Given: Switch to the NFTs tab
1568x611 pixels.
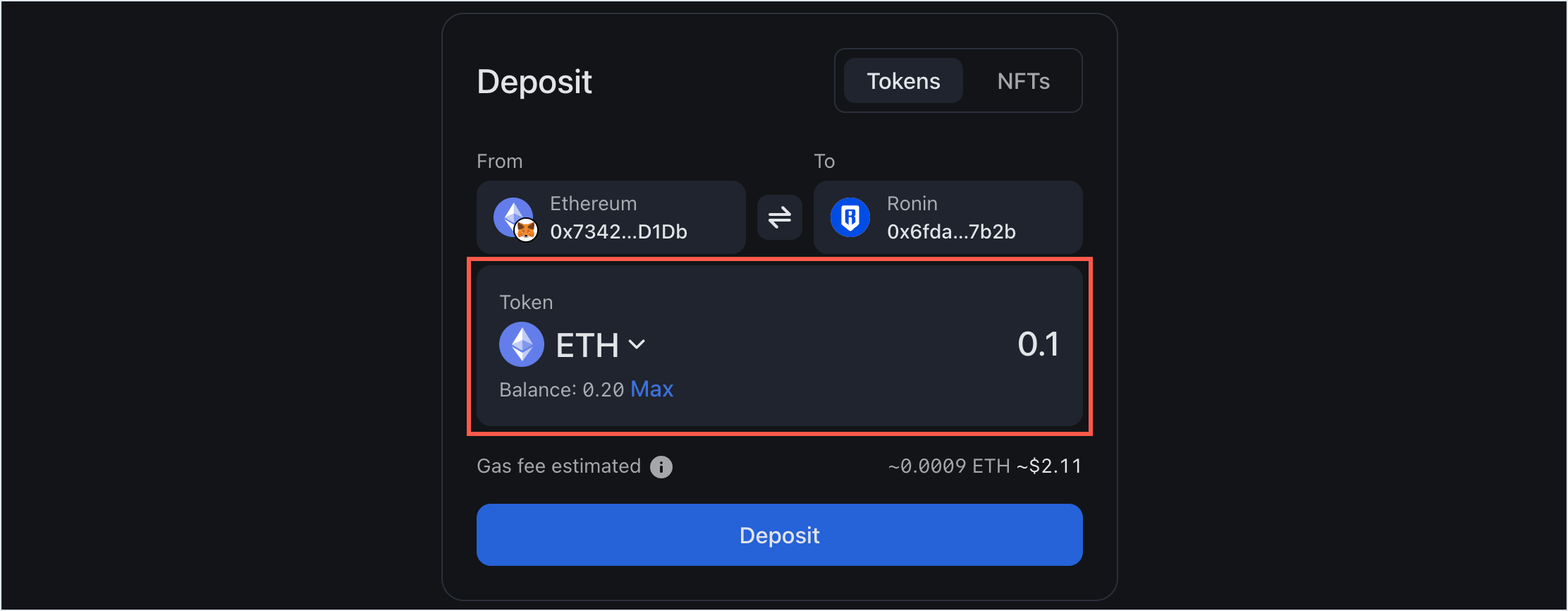Looking at the screenshot, I should 1023,81.
